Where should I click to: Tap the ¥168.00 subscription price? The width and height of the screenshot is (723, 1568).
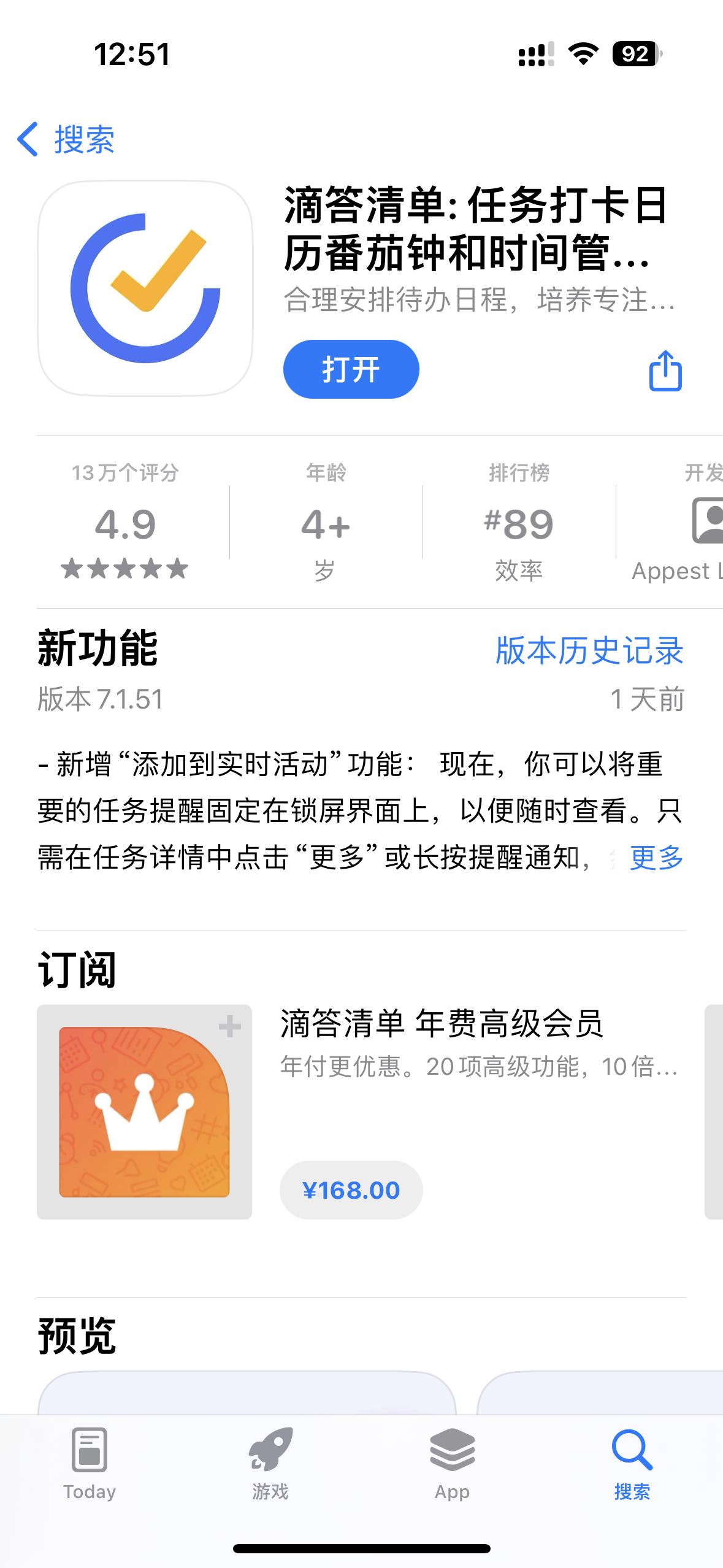click(351, 1189)
